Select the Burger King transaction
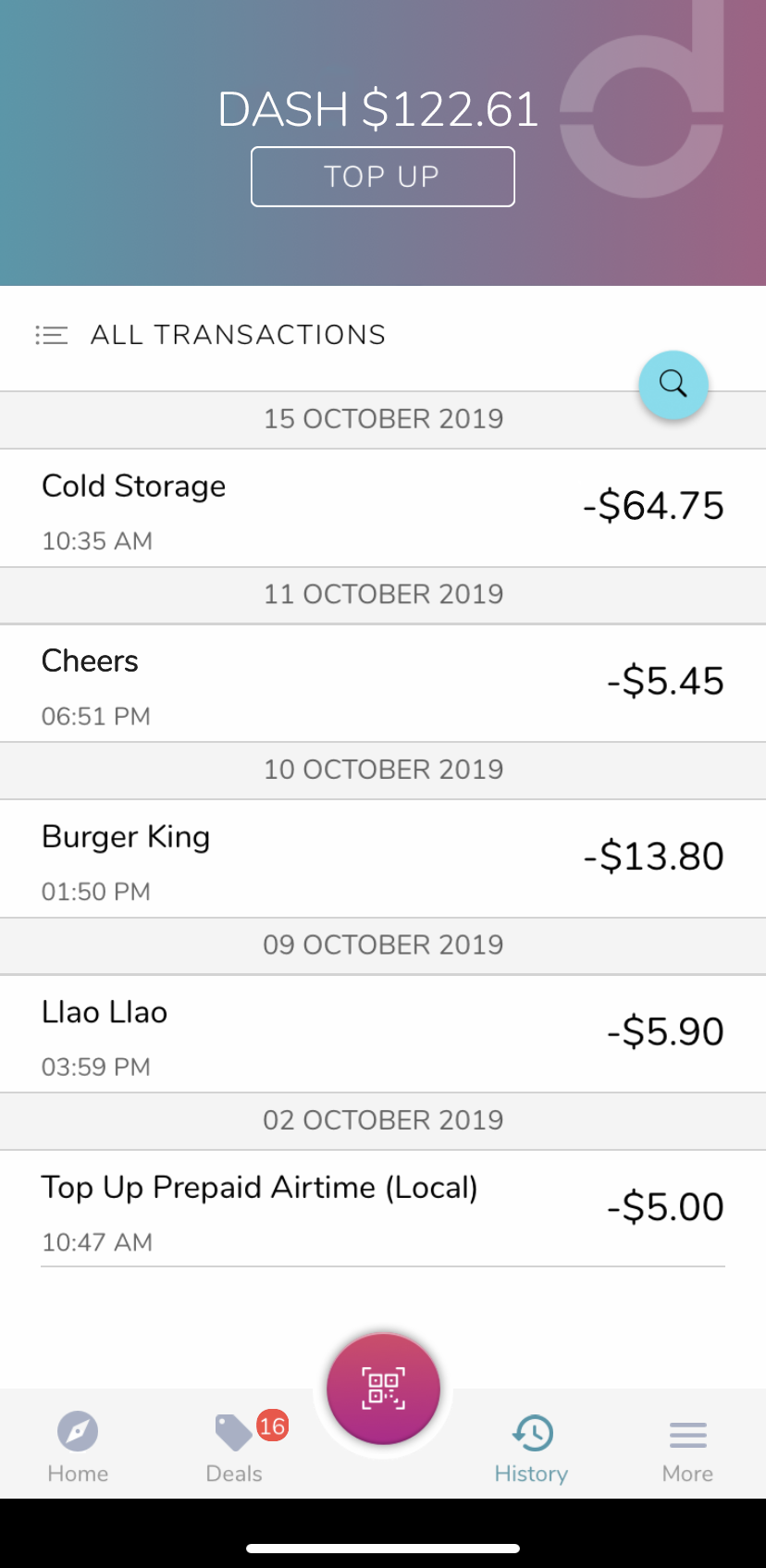766x1568 pixels. coord(383,859)
